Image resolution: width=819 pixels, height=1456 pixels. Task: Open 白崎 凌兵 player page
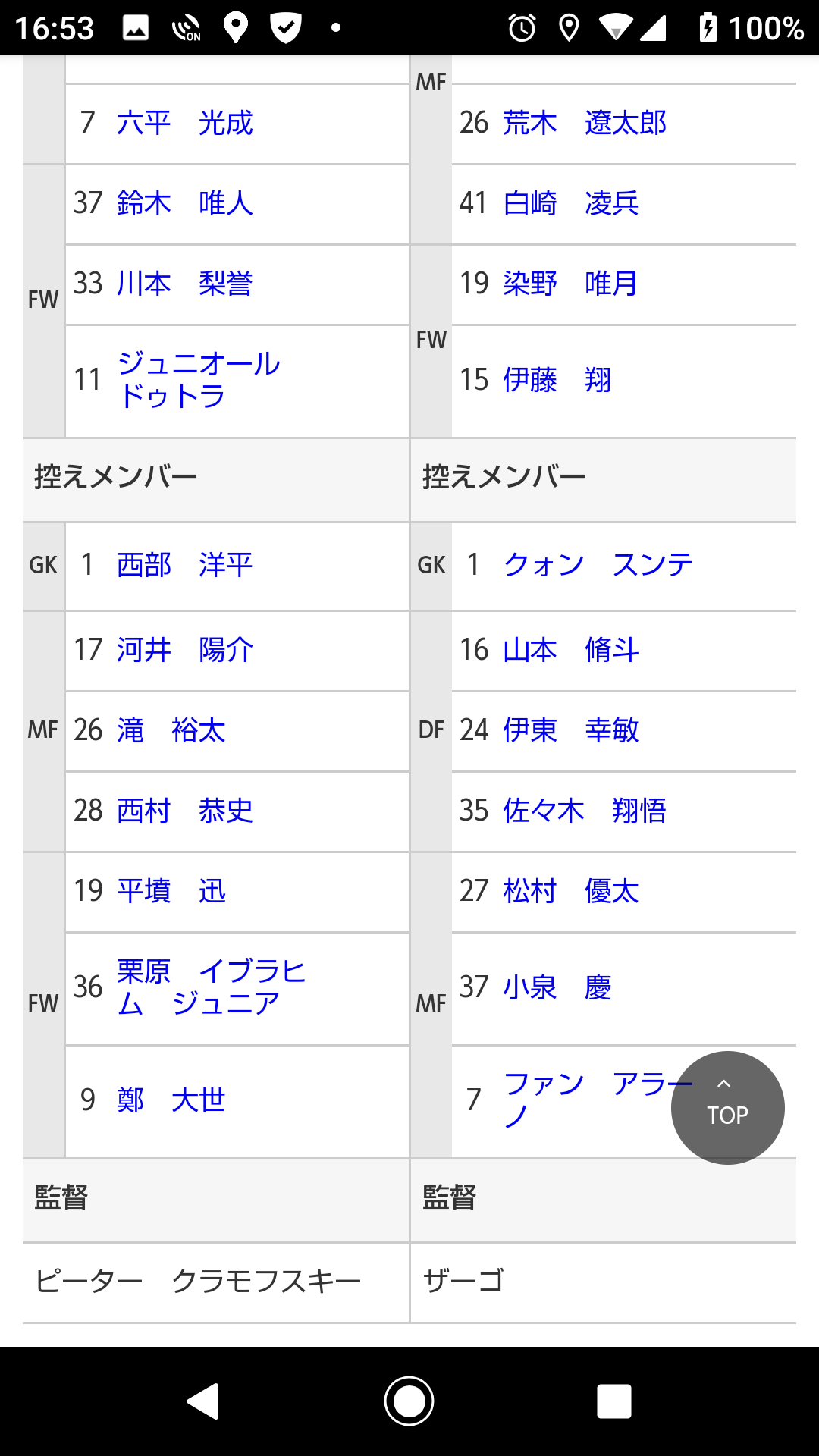click(571, 203)
